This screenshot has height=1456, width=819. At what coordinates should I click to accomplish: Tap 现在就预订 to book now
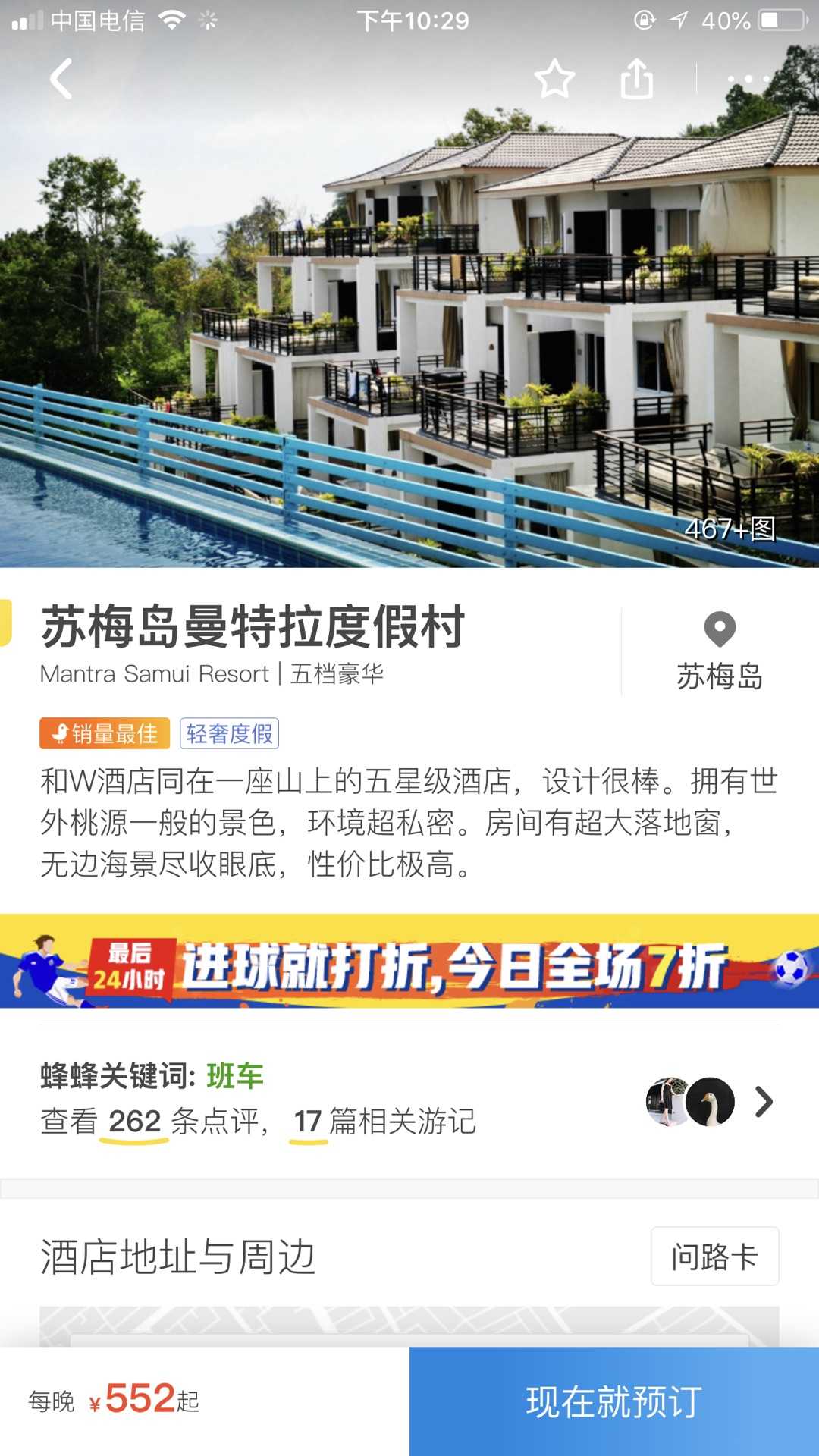614,1401
